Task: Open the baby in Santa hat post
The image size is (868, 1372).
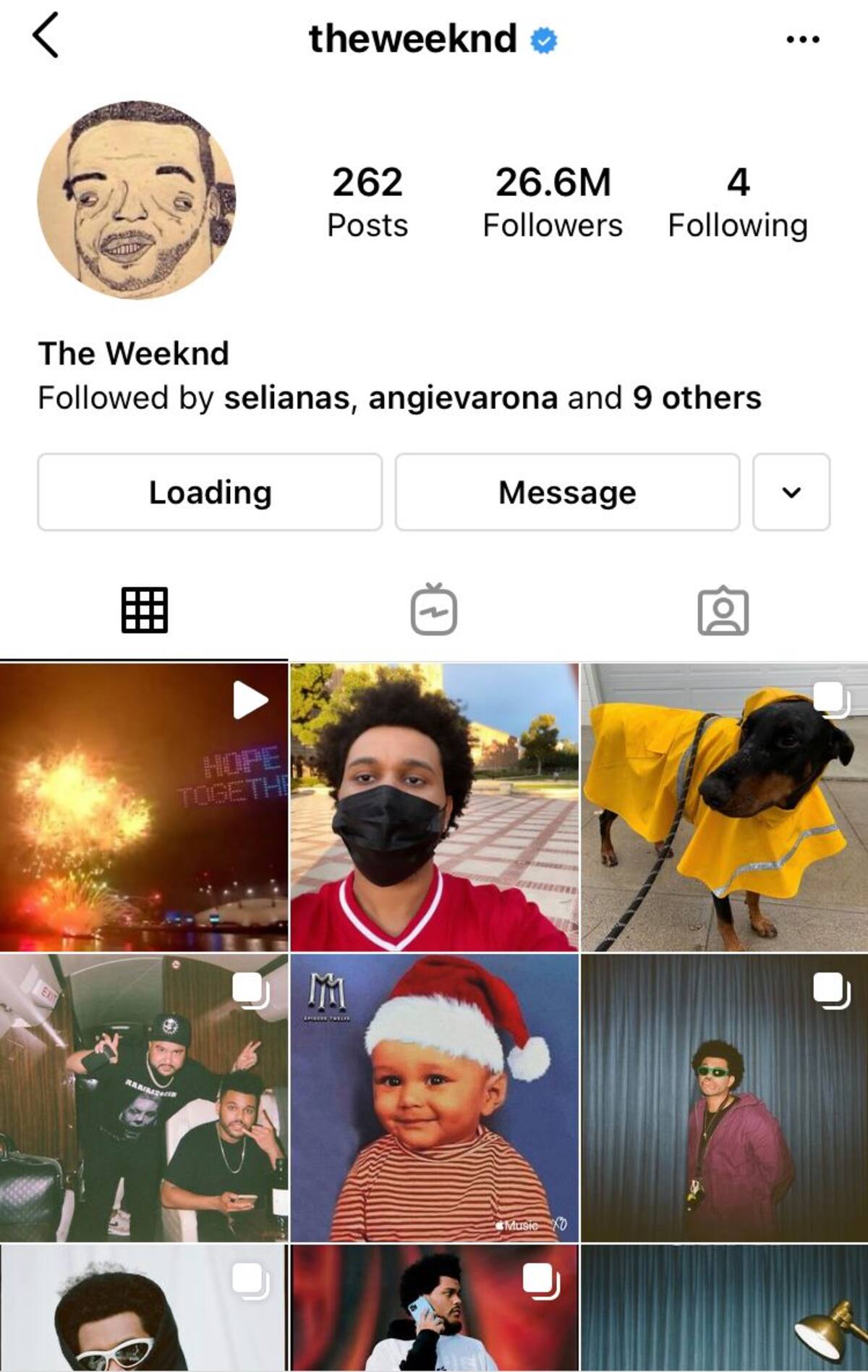Action: pyautogui.click(x=434, y=1098)
